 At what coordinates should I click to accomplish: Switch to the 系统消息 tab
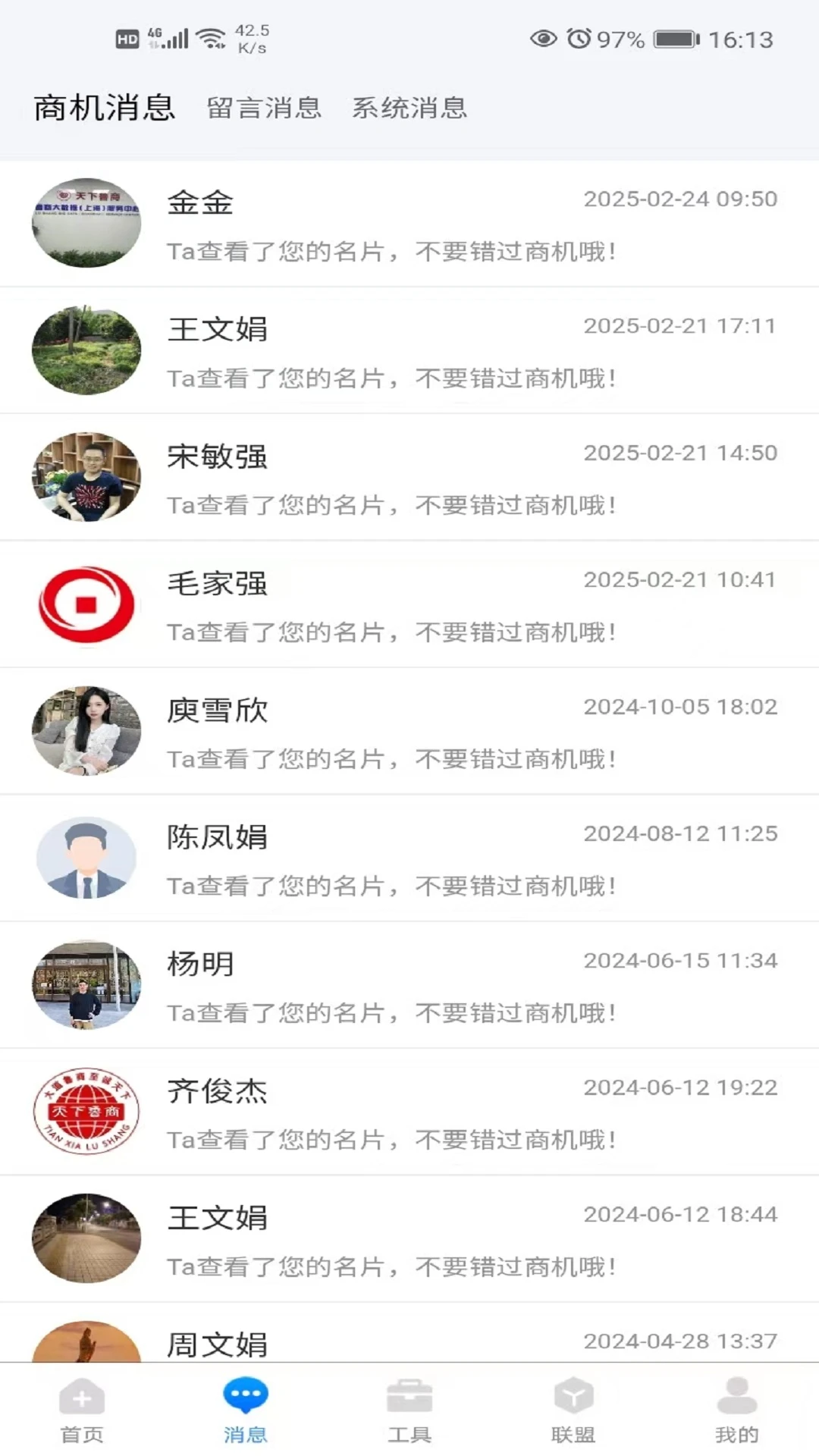408,108
